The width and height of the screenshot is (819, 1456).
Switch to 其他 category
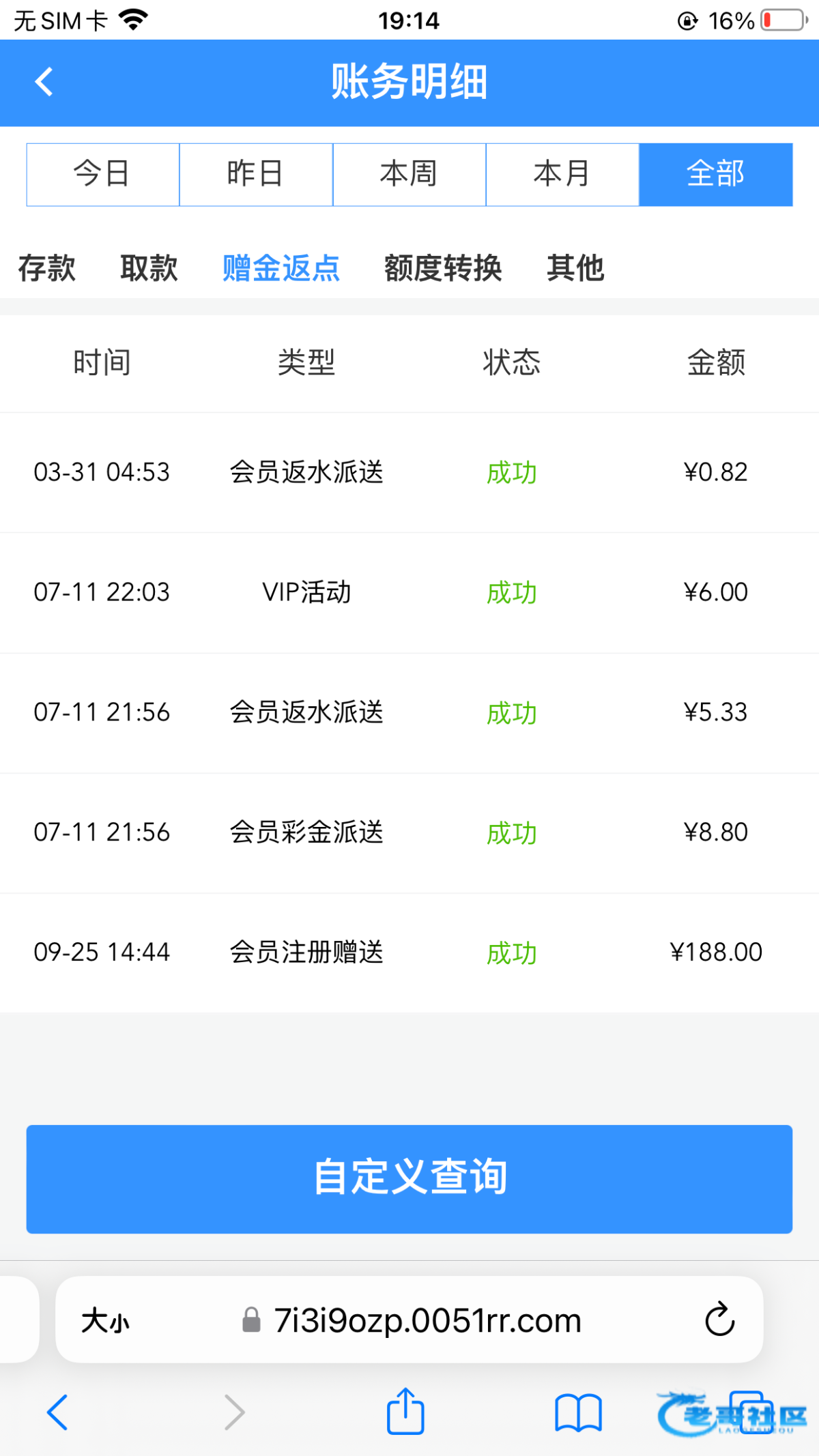(575, 267)
